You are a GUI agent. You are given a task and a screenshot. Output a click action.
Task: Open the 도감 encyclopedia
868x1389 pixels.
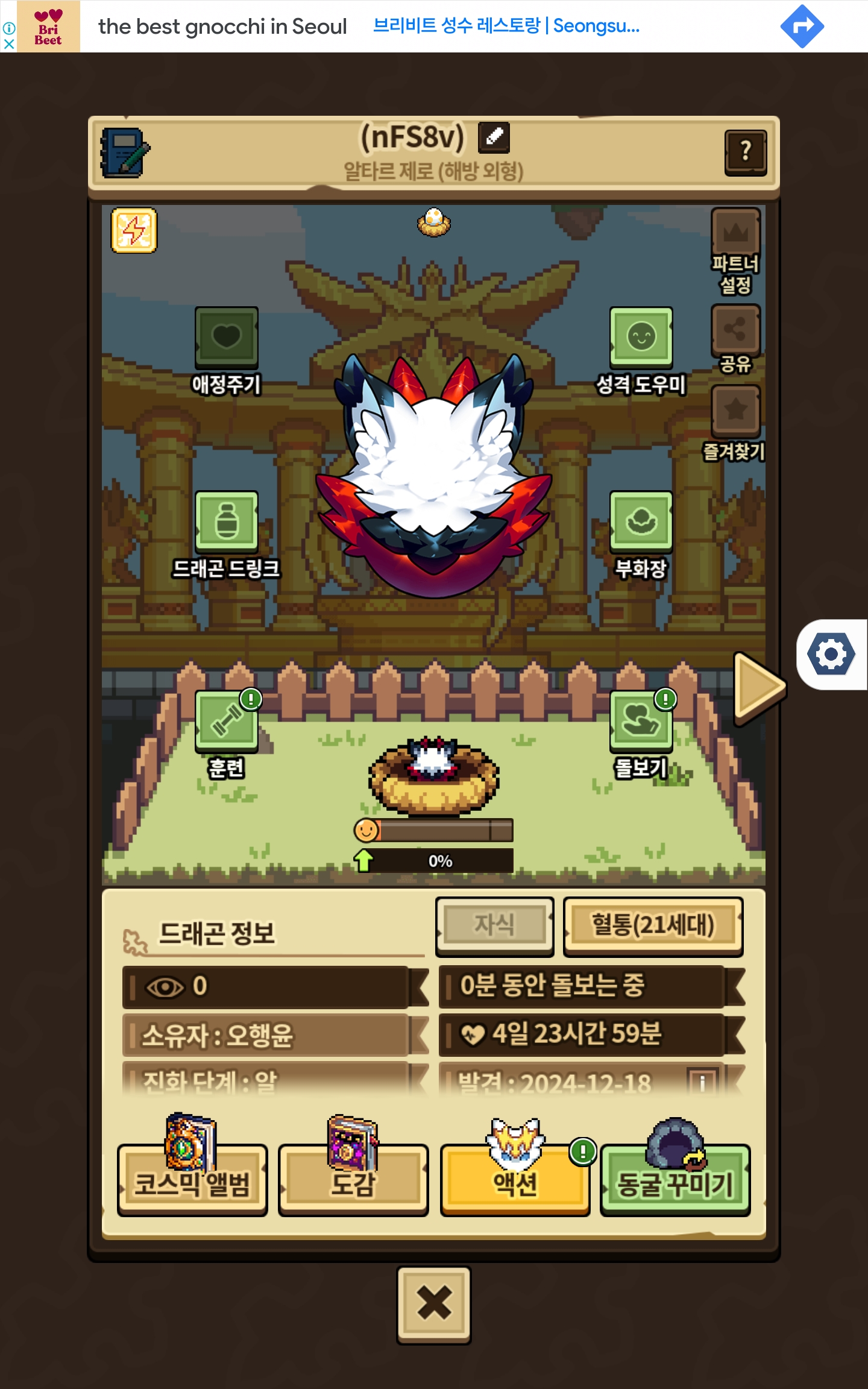coord(353,1181)
